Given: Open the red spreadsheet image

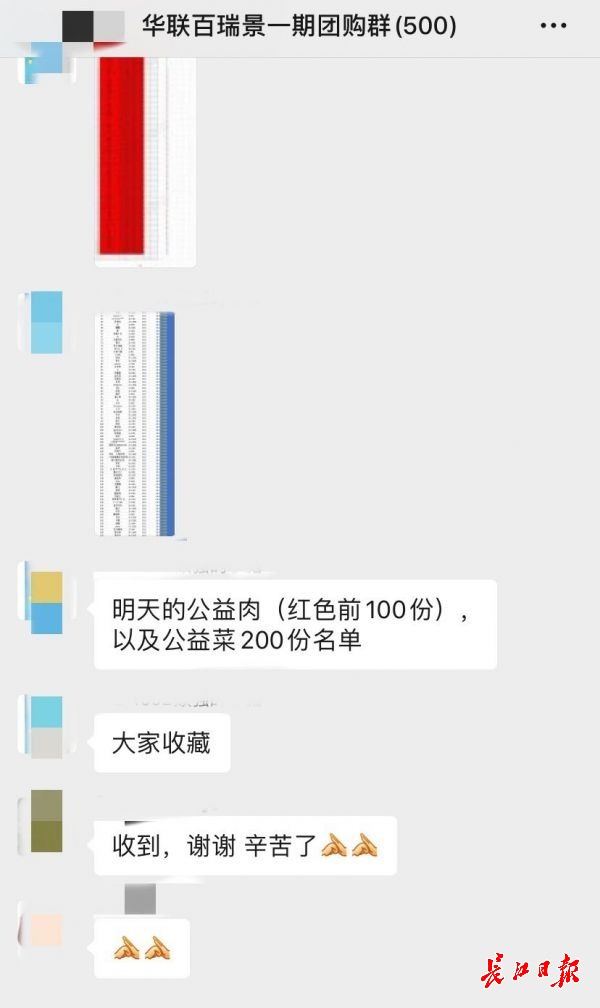Looking at the screenshot, I should [145, 160].
